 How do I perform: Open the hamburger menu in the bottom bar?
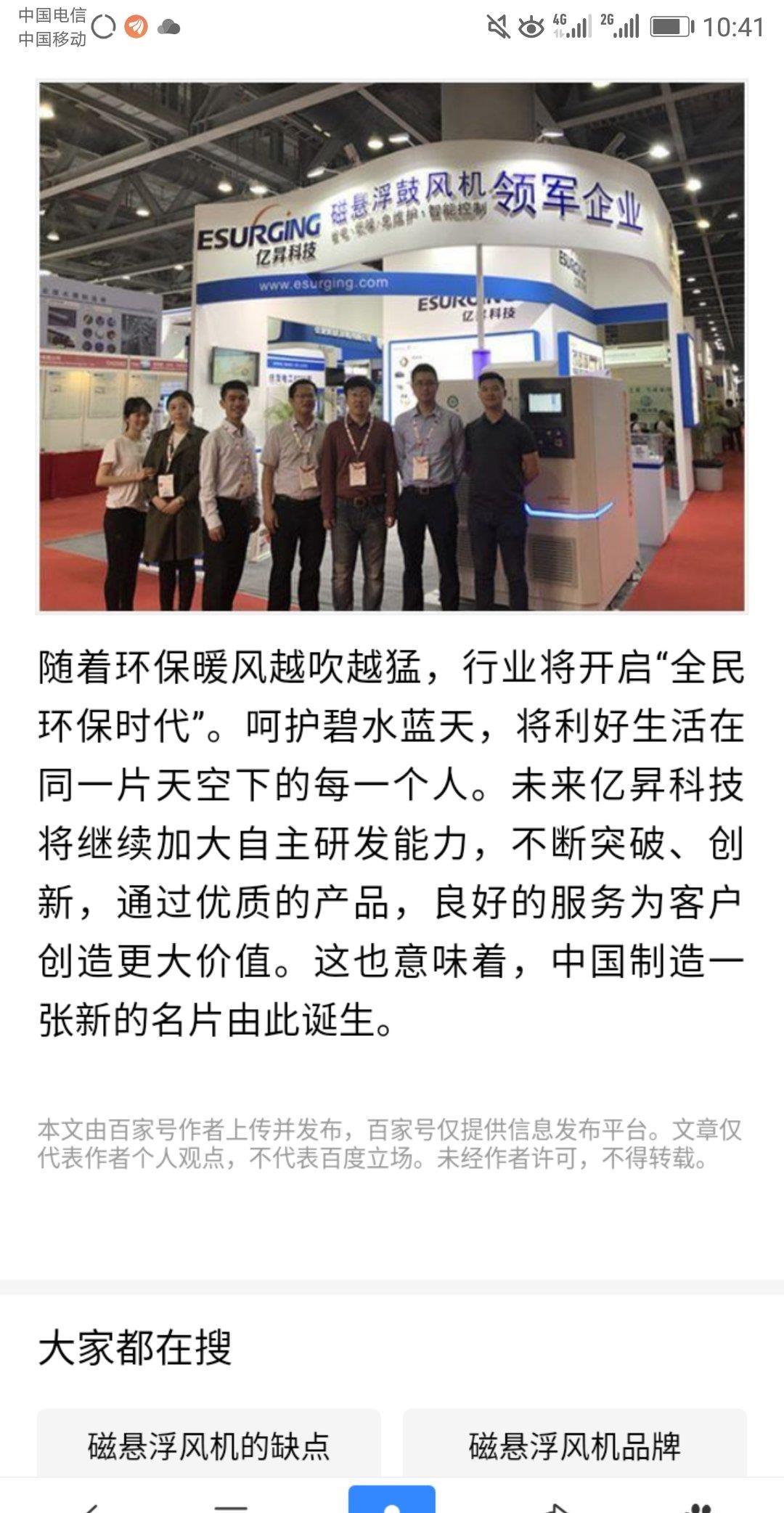pyautogui.click(x=229, y=1506)
